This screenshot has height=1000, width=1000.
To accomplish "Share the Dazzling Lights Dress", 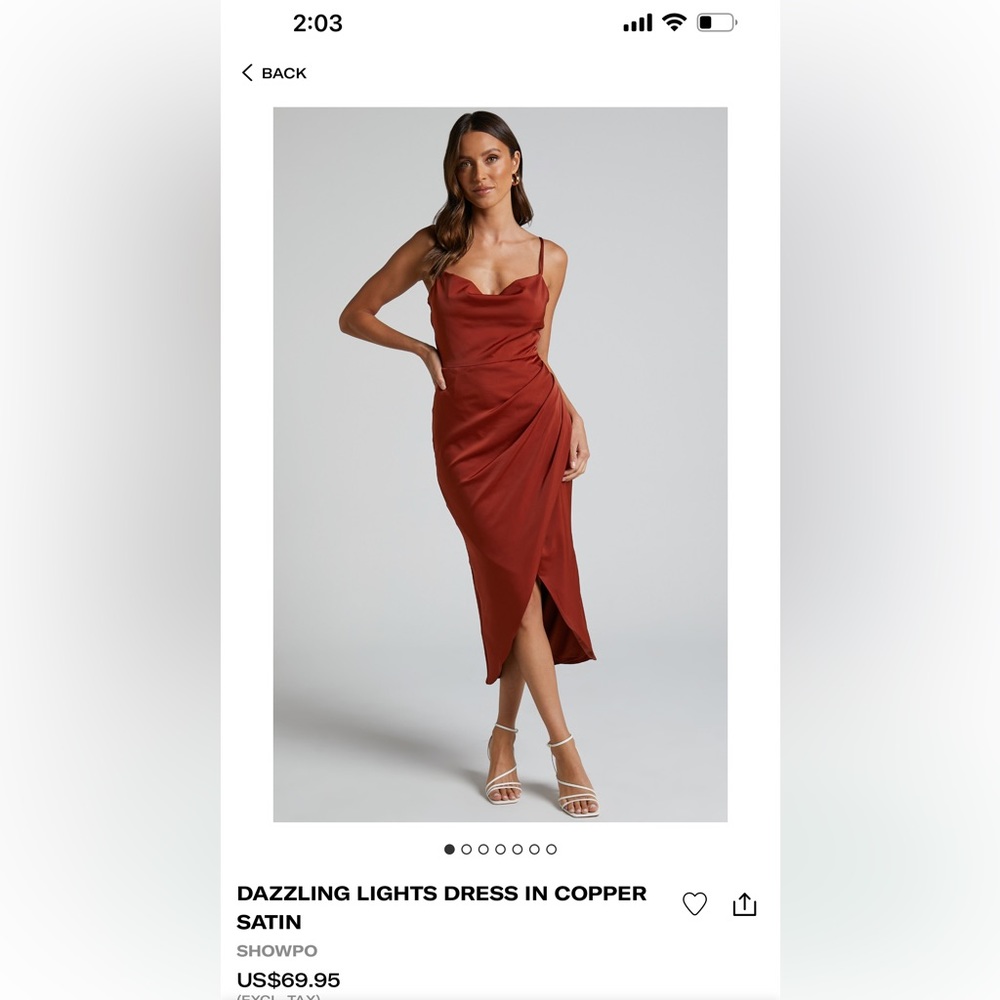I will (x=744, y=904).
